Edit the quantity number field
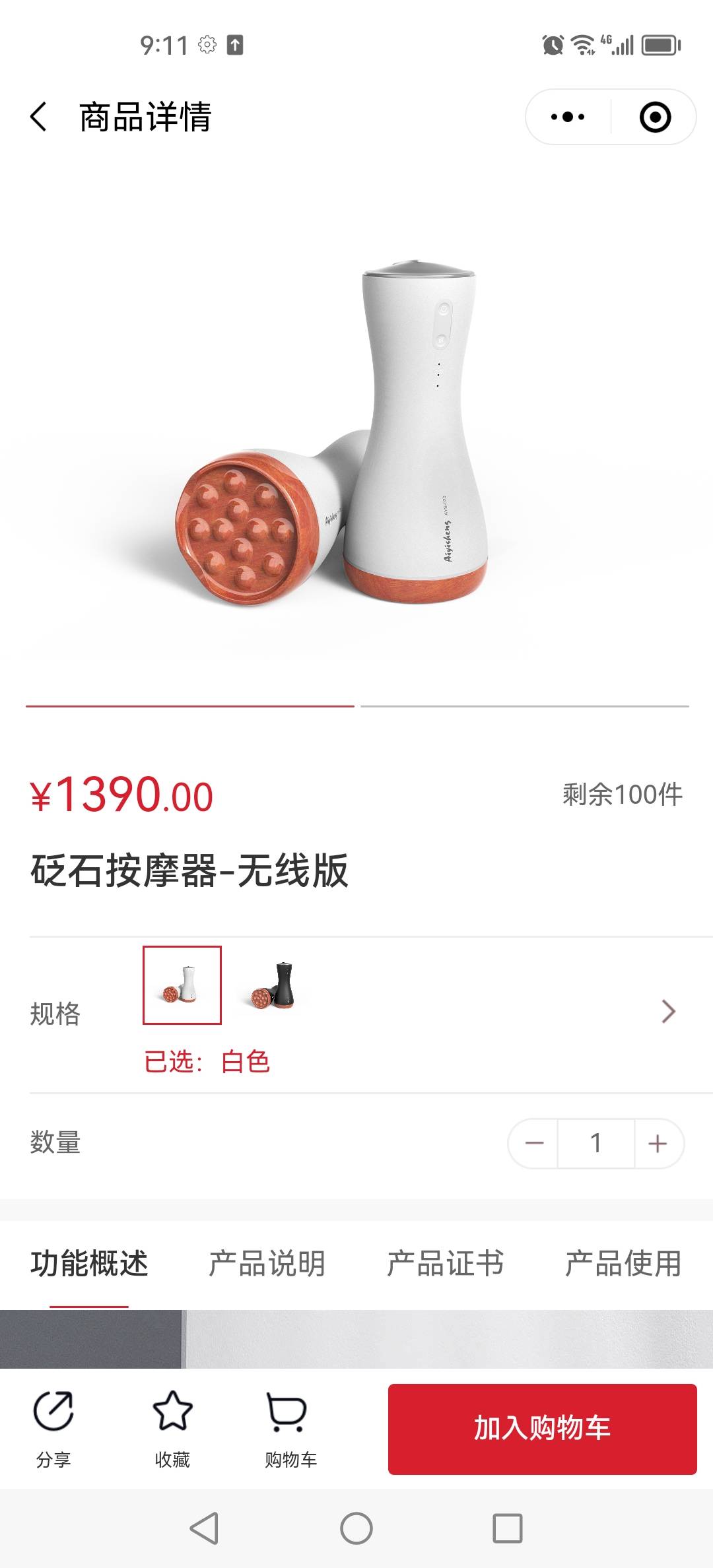713x1568 pixels. coord(595,1143)
